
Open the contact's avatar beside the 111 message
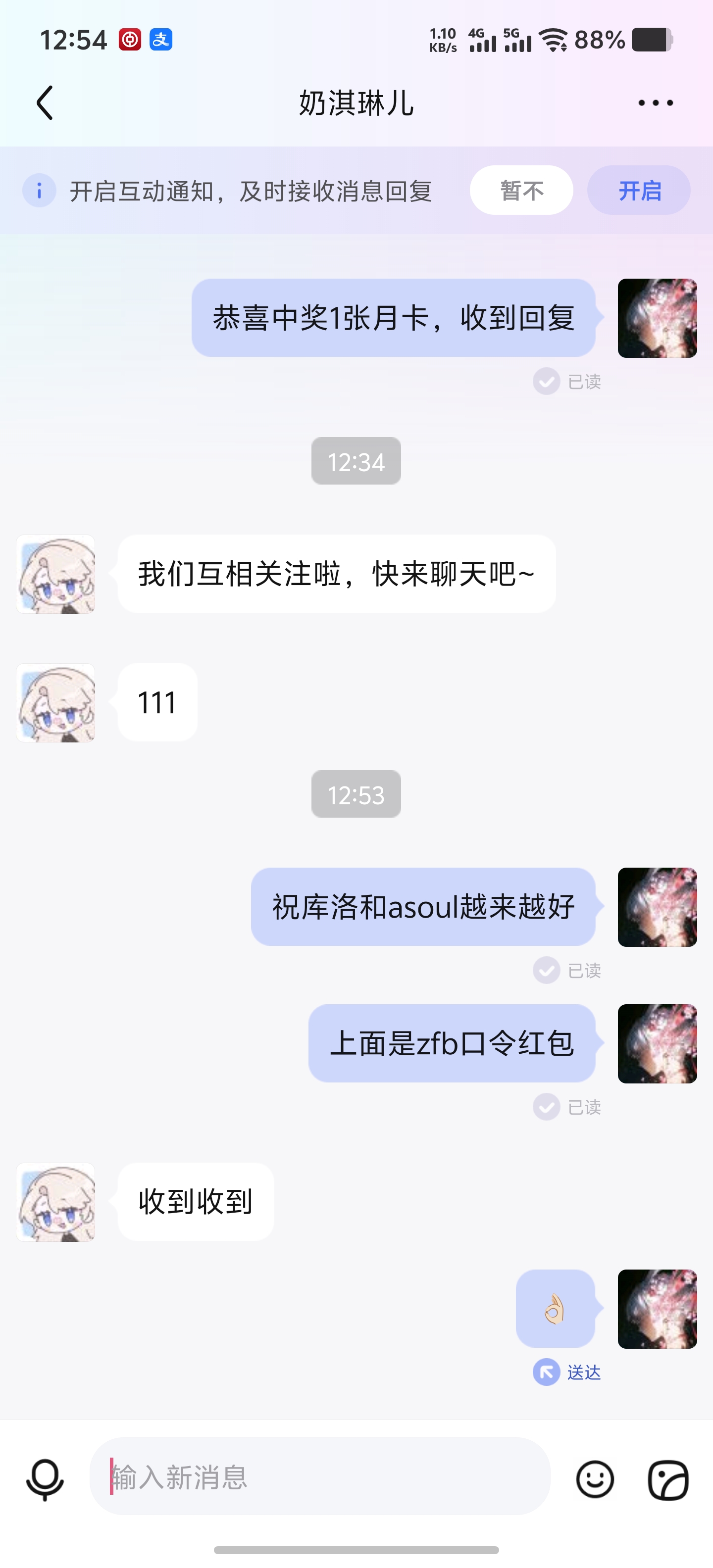55,702
